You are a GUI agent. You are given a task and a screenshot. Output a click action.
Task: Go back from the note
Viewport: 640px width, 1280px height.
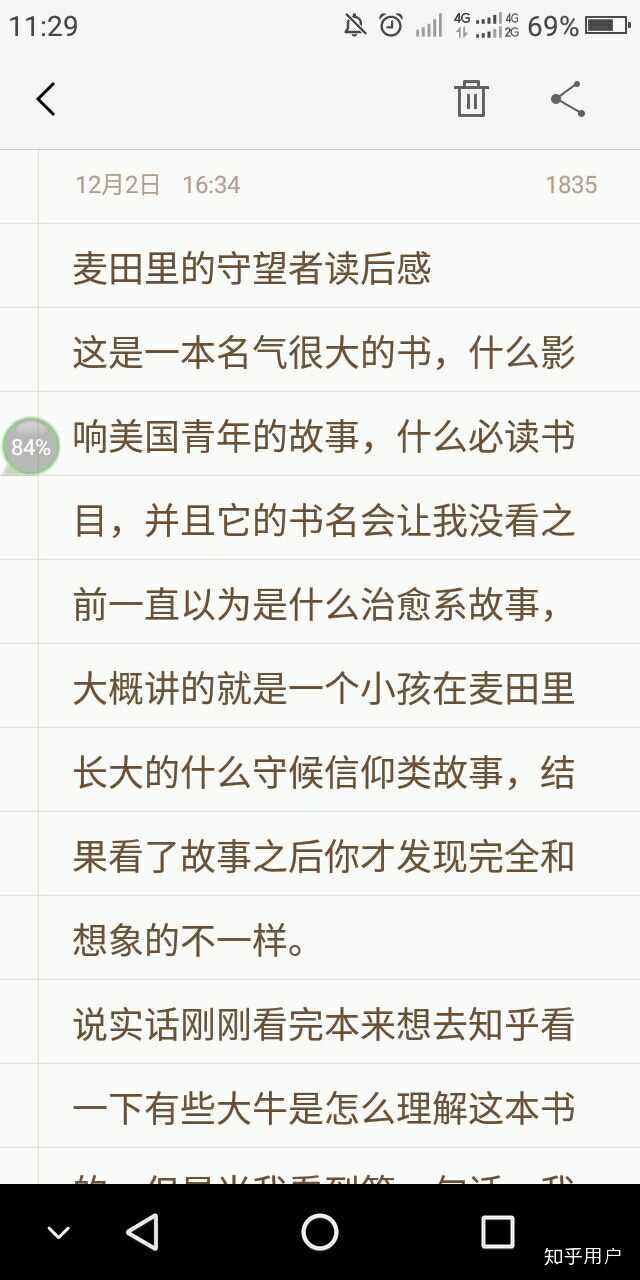[46, 99]
